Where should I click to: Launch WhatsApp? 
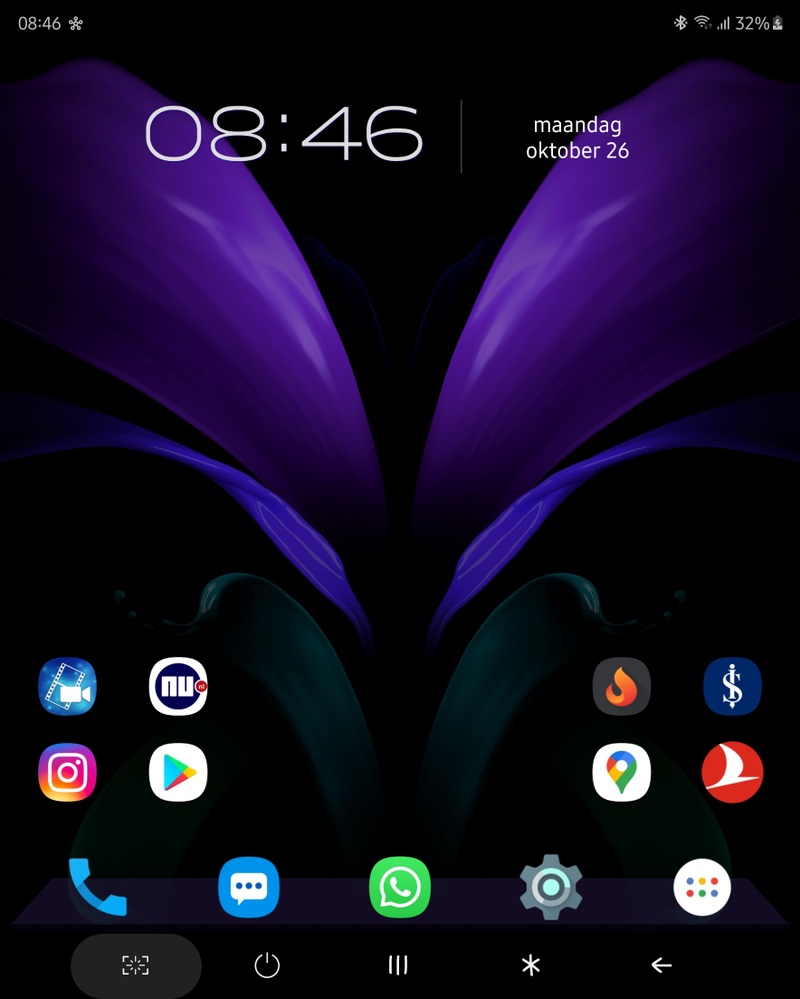(400, 887)
